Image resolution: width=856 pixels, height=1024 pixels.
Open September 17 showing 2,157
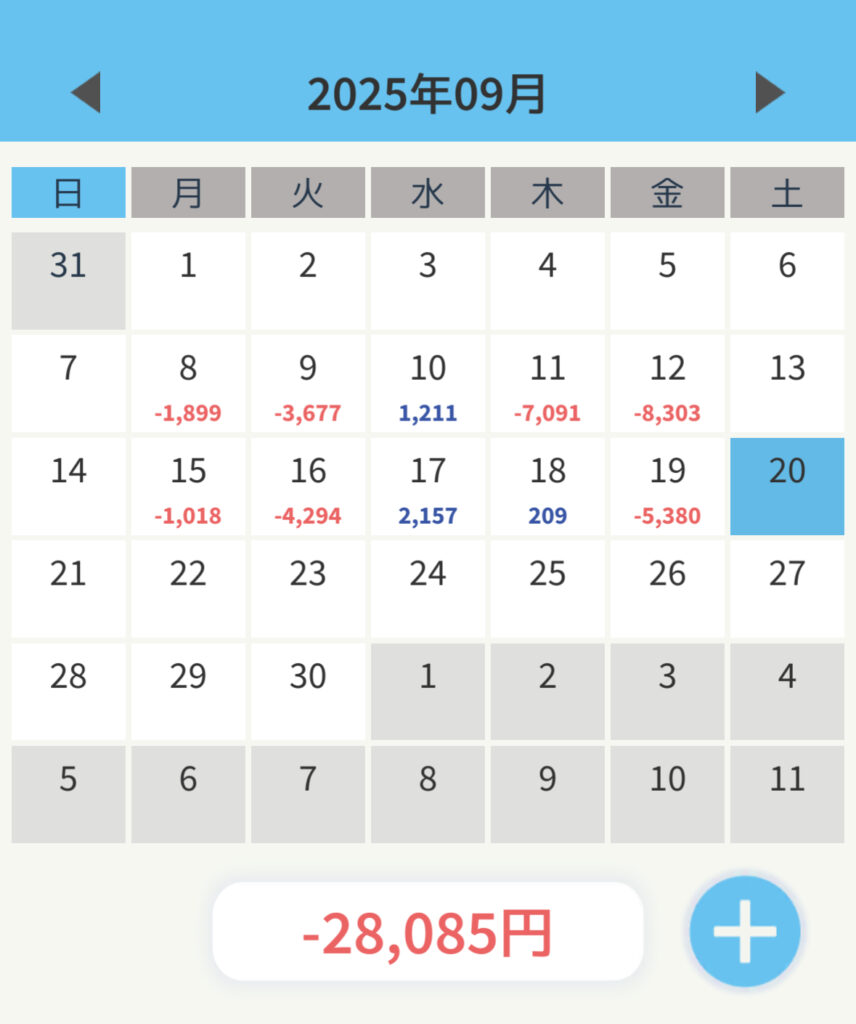click(x=428, y=487)
